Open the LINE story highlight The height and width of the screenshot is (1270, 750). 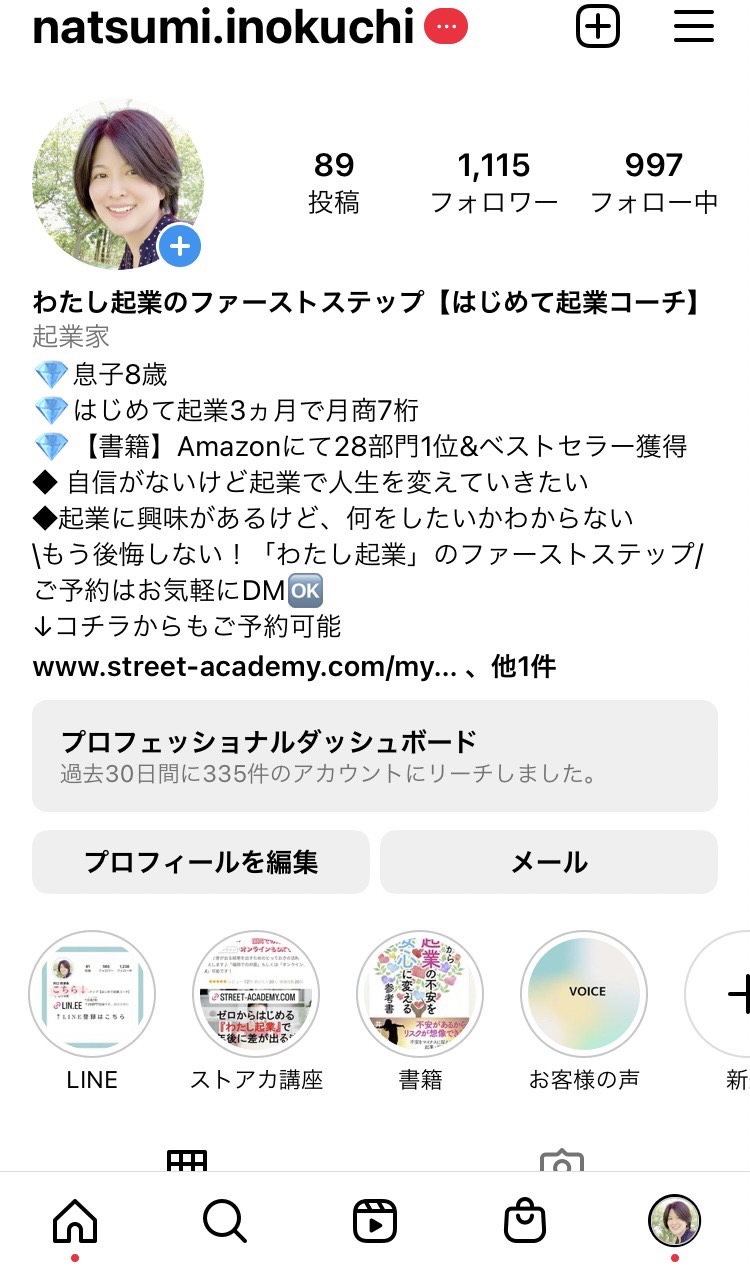(92, 994)
